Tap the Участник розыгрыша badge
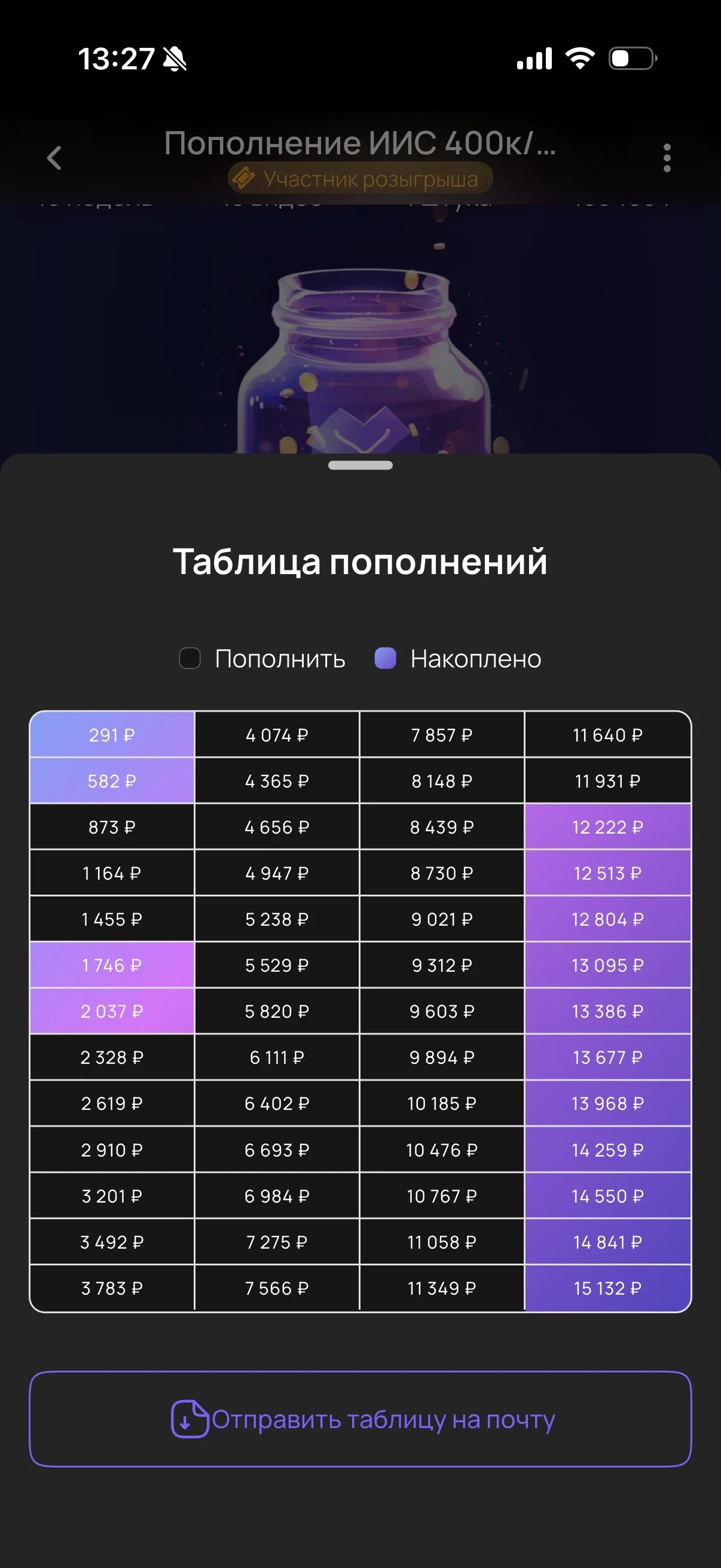The width and height of the screenshot is (721, 1568). (x=360, y=179)
